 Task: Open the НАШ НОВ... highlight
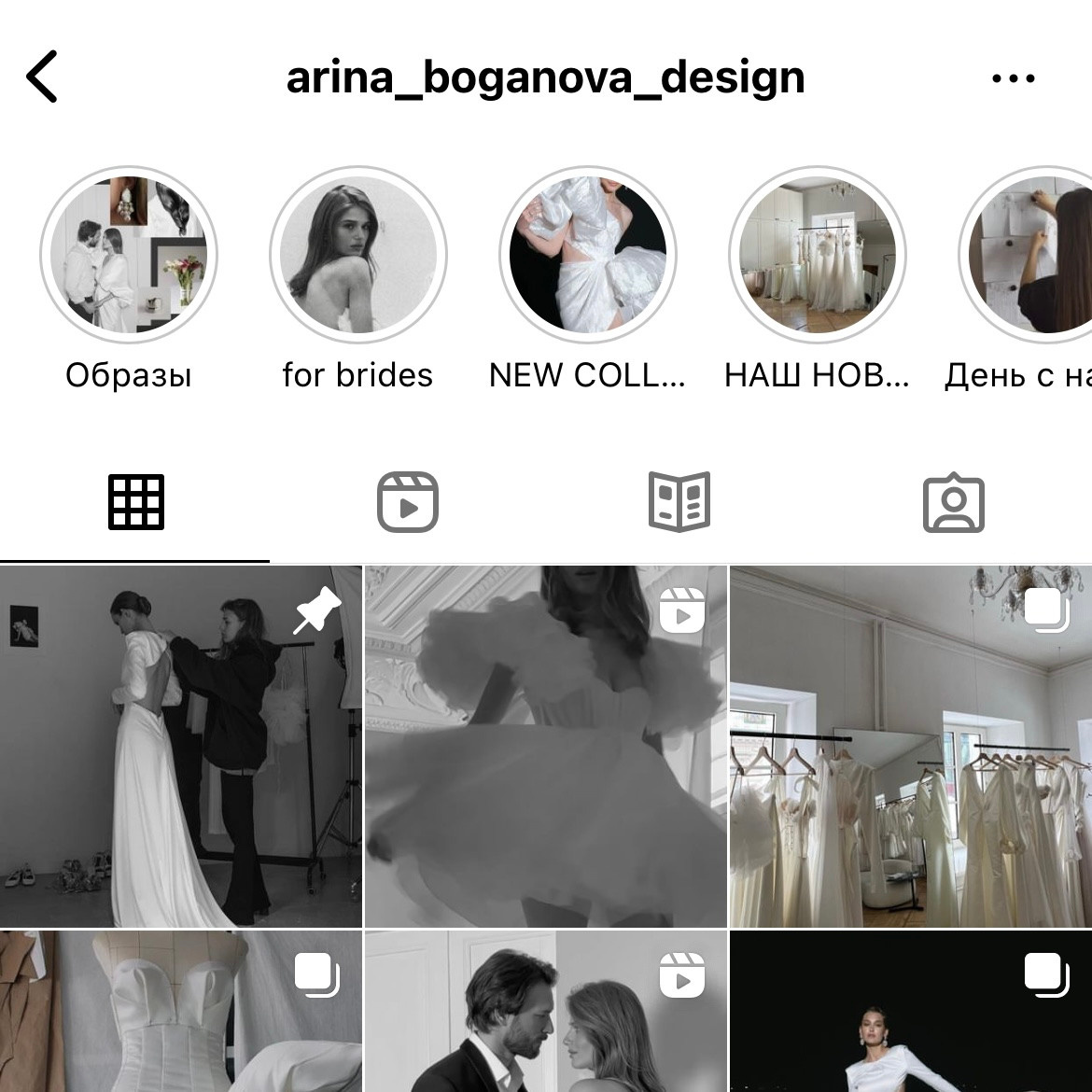coord(818,255)
